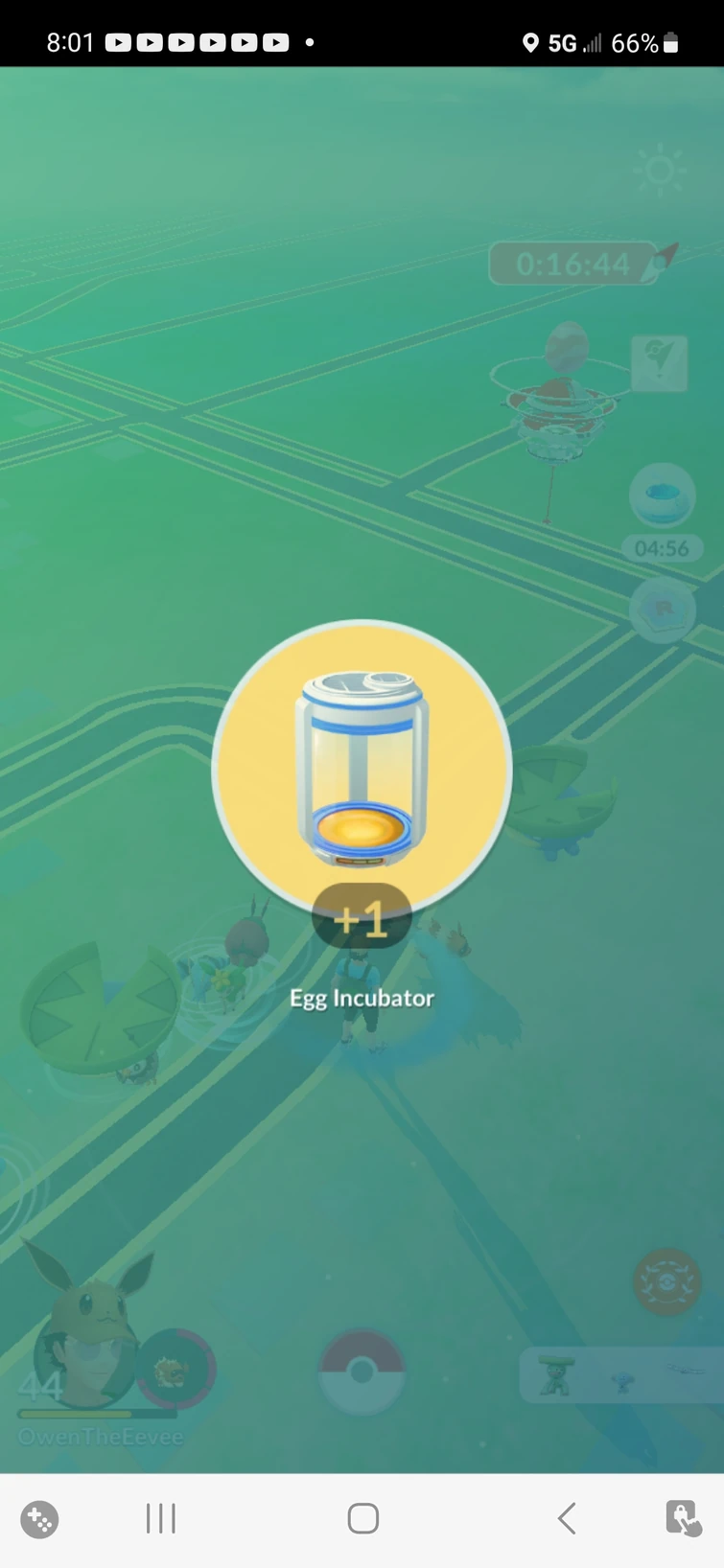Open the sunny weather indicator icon
The width and height of the screenshot is (724, 1568).
[x=659, y=169]
